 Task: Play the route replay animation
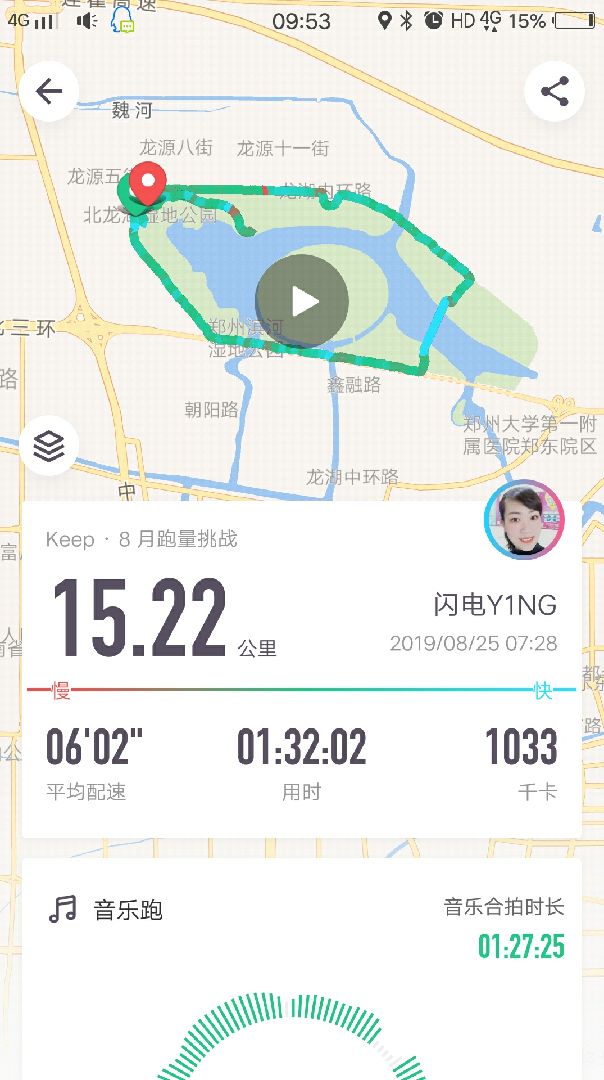(302, 301)
